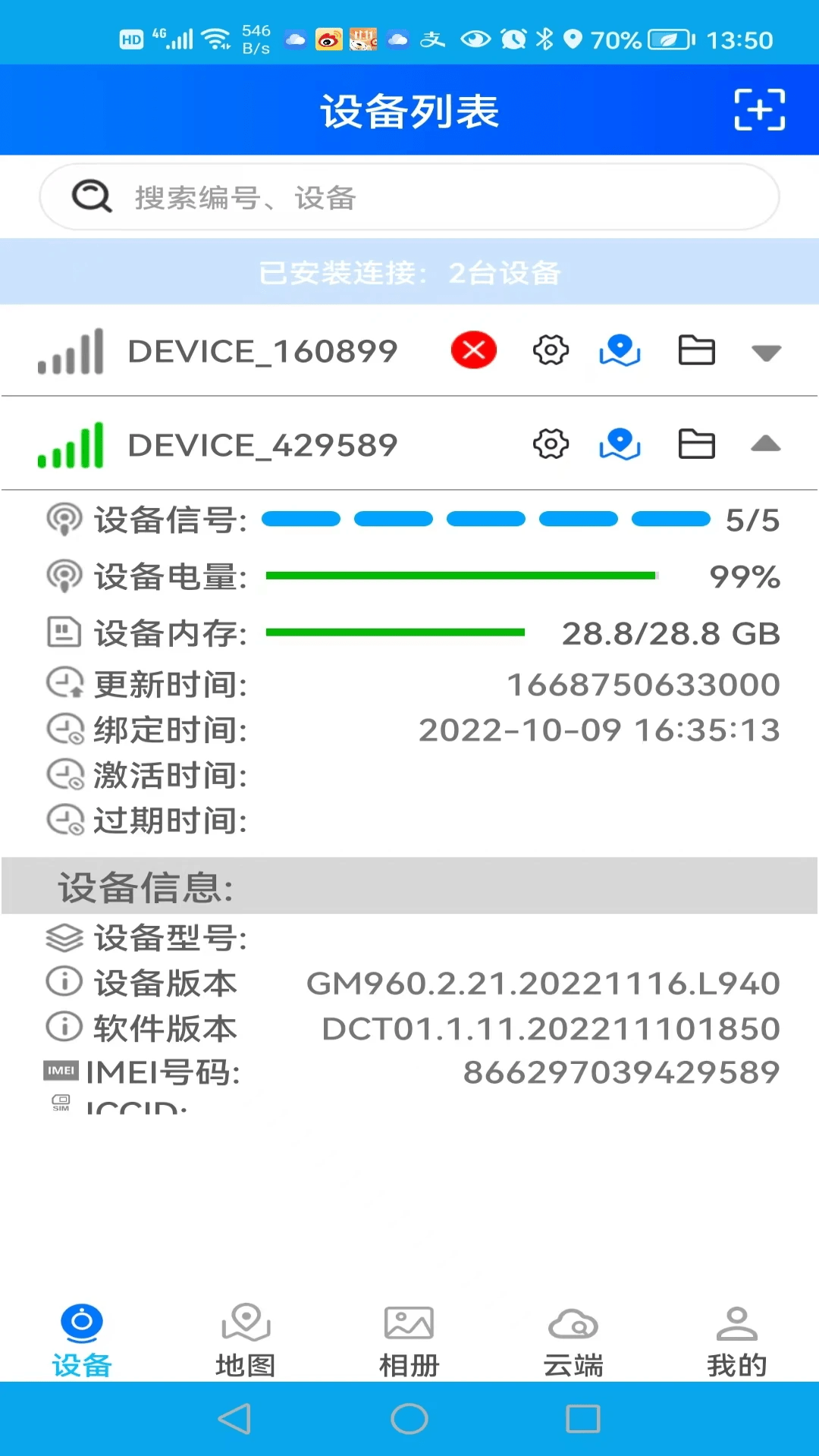
Task: Open the folder icon for DEVICE_429589
Action: (696, 444)
